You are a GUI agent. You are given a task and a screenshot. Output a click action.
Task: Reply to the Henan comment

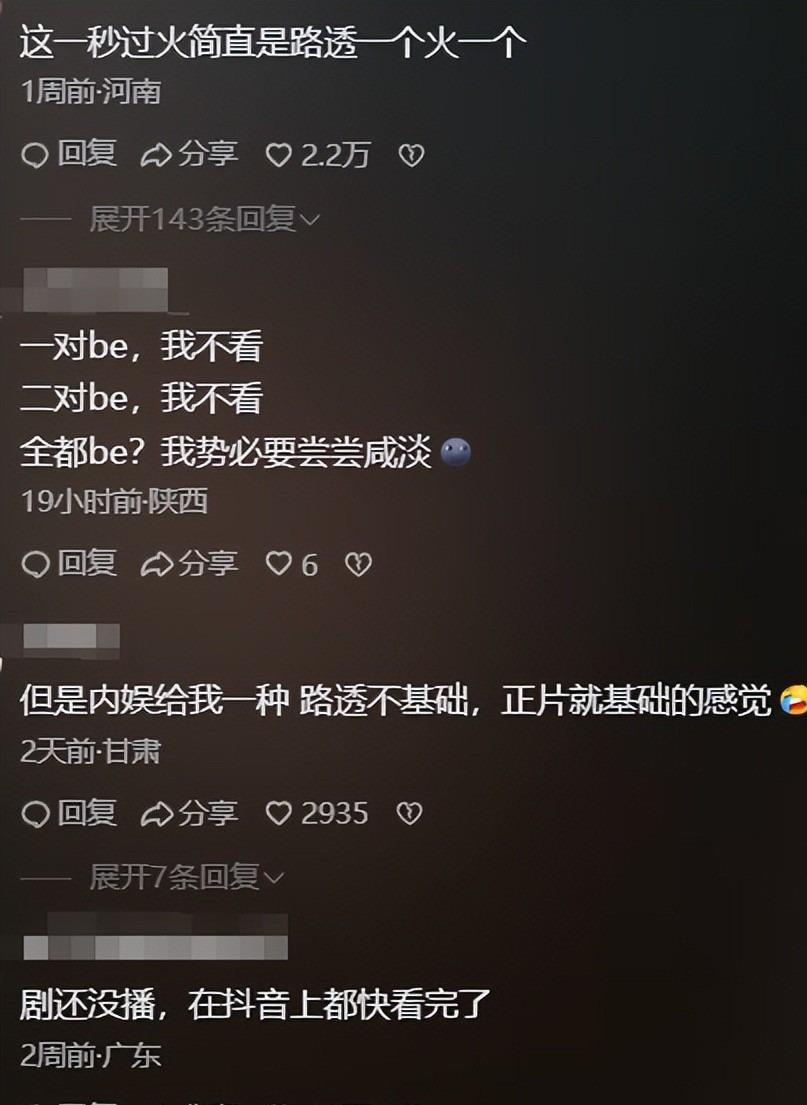(x=69, y=154)
